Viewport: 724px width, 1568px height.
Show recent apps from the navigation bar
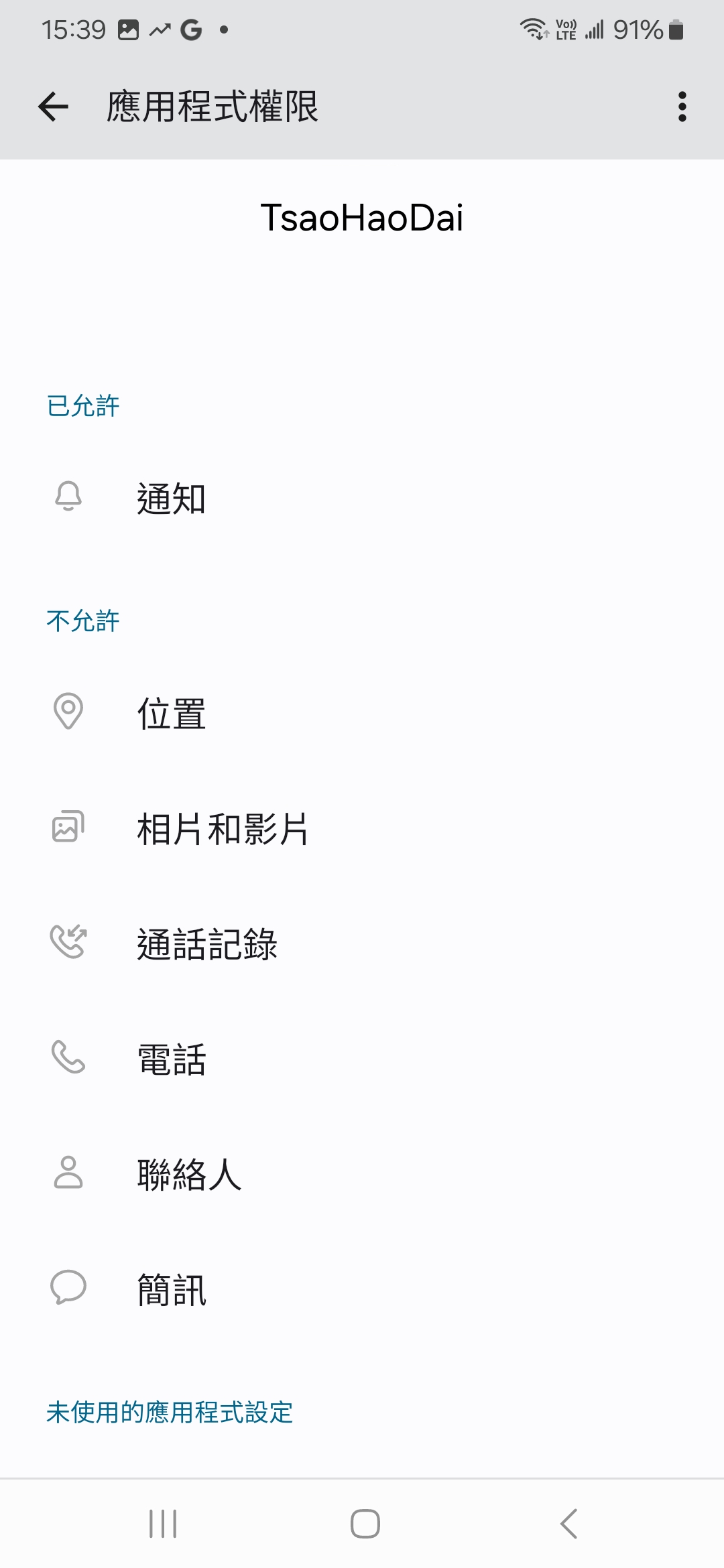(163, 1524)
